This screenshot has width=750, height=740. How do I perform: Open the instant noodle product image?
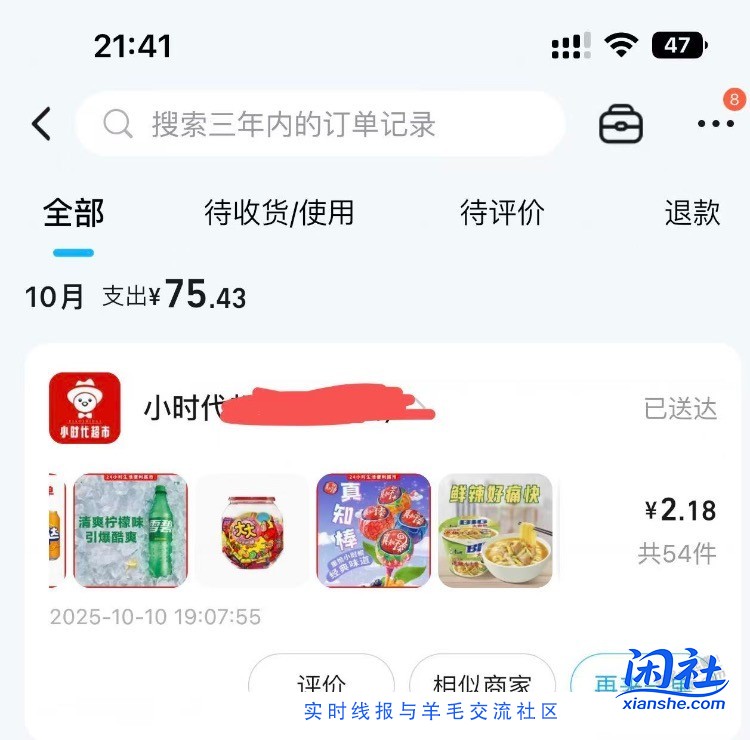pyautogui.click(x=495, y=530)
